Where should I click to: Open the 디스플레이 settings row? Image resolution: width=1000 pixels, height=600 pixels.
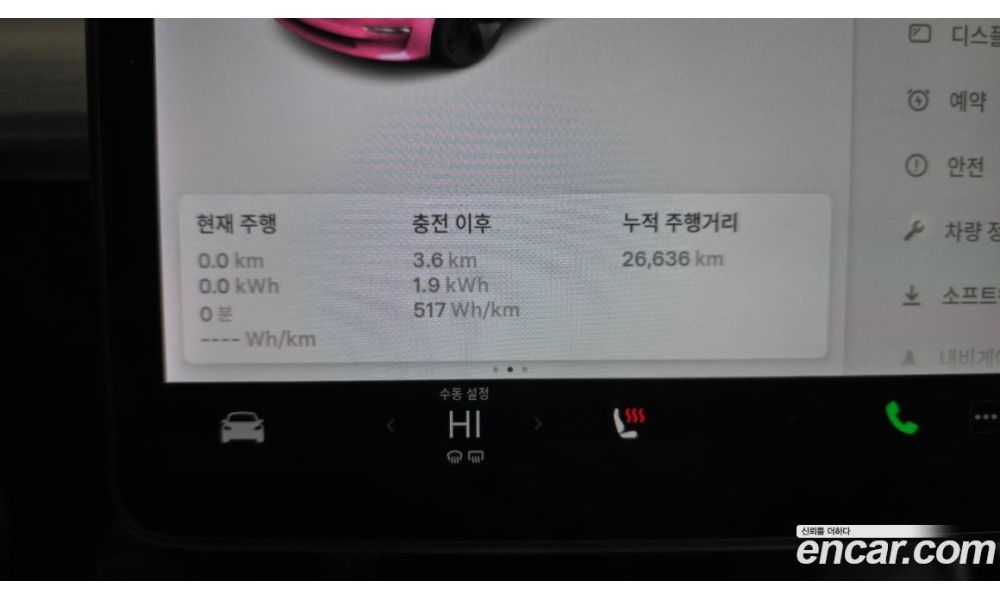click(x=955, y=35)
